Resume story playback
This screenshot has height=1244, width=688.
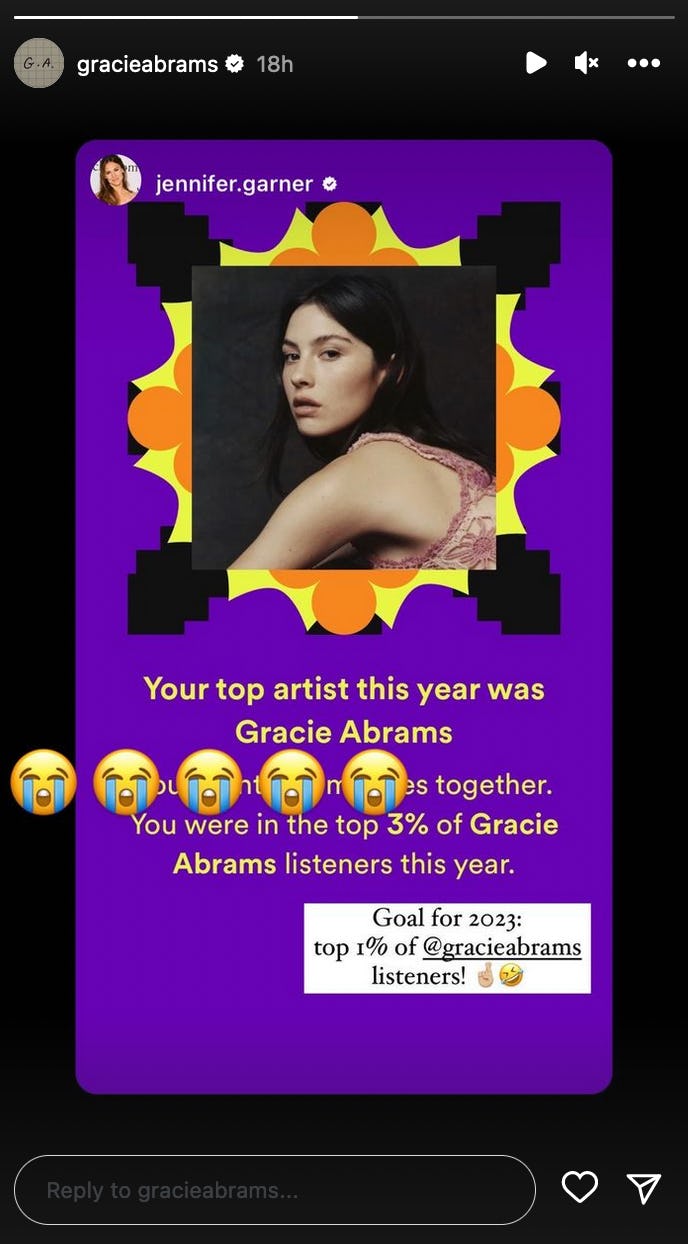[x=536, y=63]
